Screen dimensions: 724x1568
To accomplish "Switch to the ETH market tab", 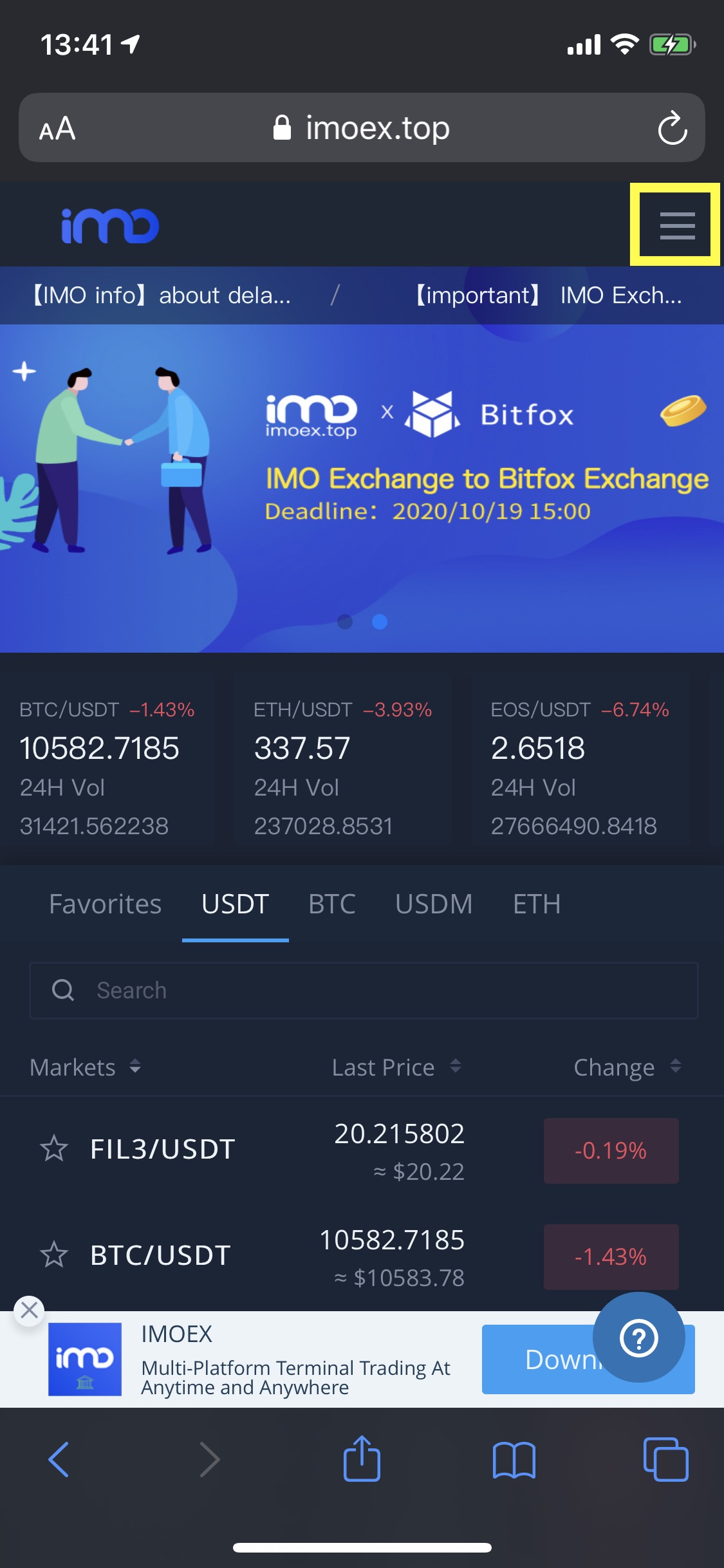I will pyautogui.click(x=536, y=904).
